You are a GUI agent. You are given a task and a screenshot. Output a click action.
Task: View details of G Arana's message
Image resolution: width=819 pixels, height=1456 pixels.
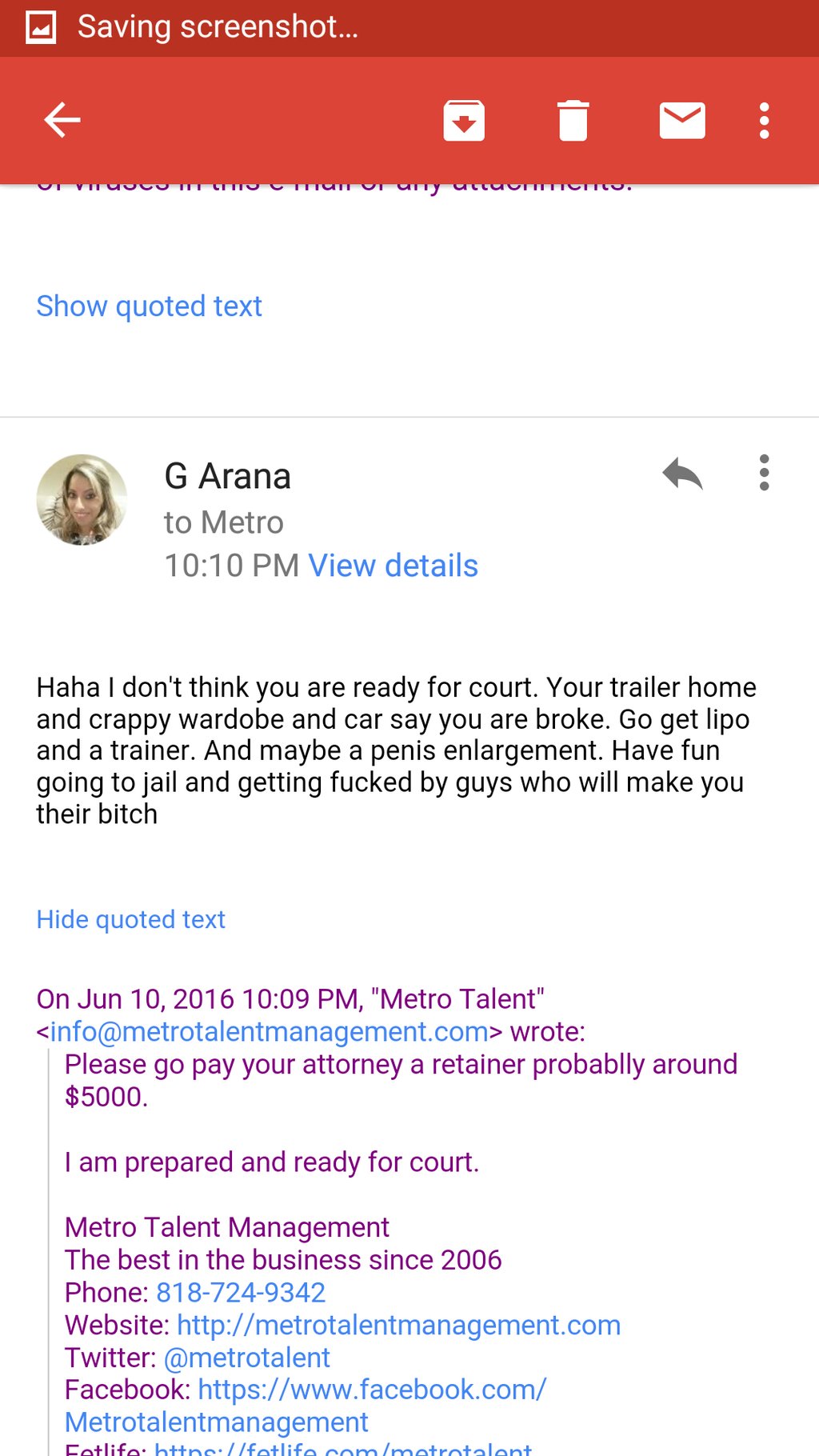[393, 566]
